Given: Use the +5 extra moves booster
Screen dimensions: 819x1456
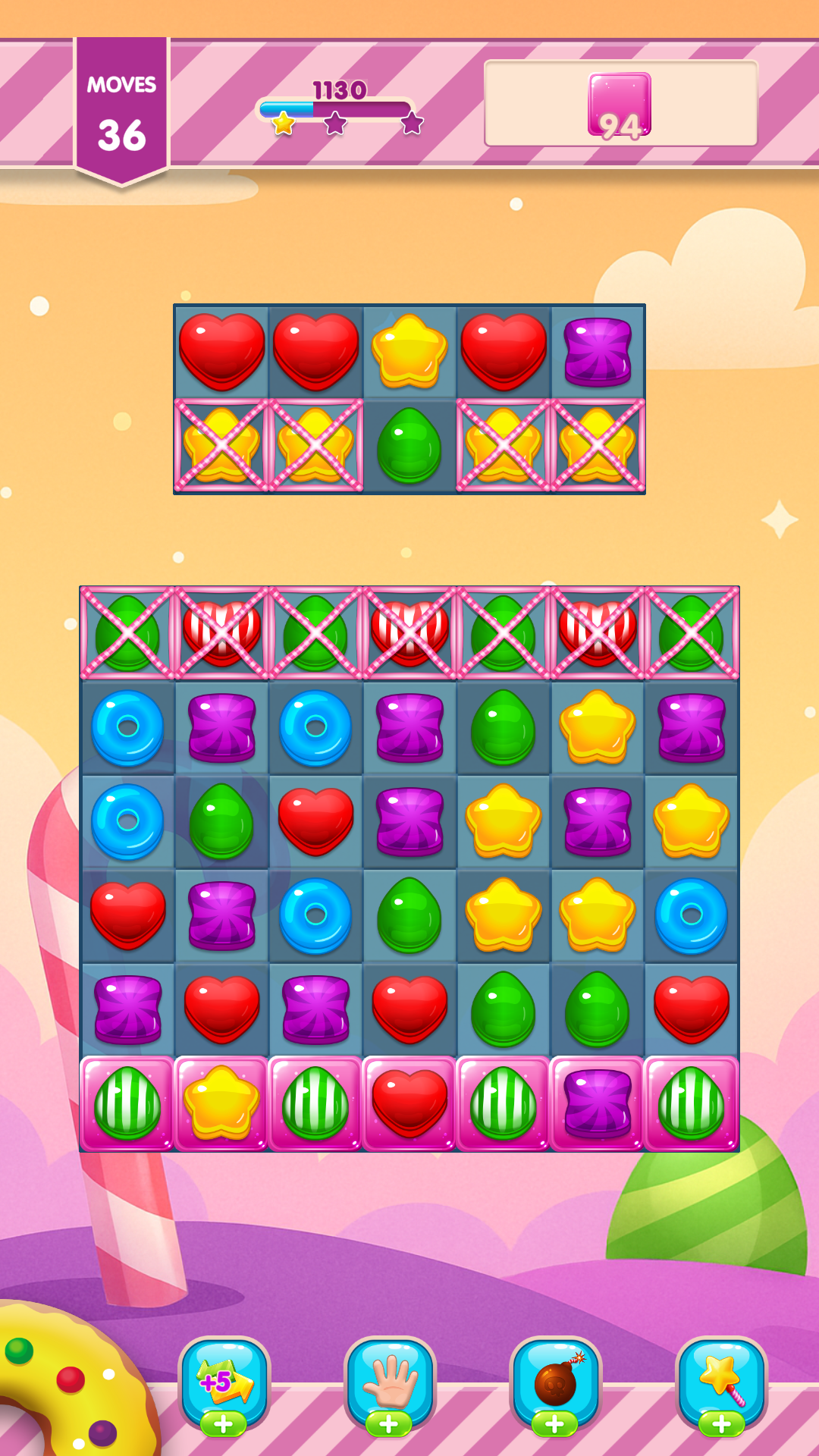Looking at the screenshot, I should (x=224, y=1382).
